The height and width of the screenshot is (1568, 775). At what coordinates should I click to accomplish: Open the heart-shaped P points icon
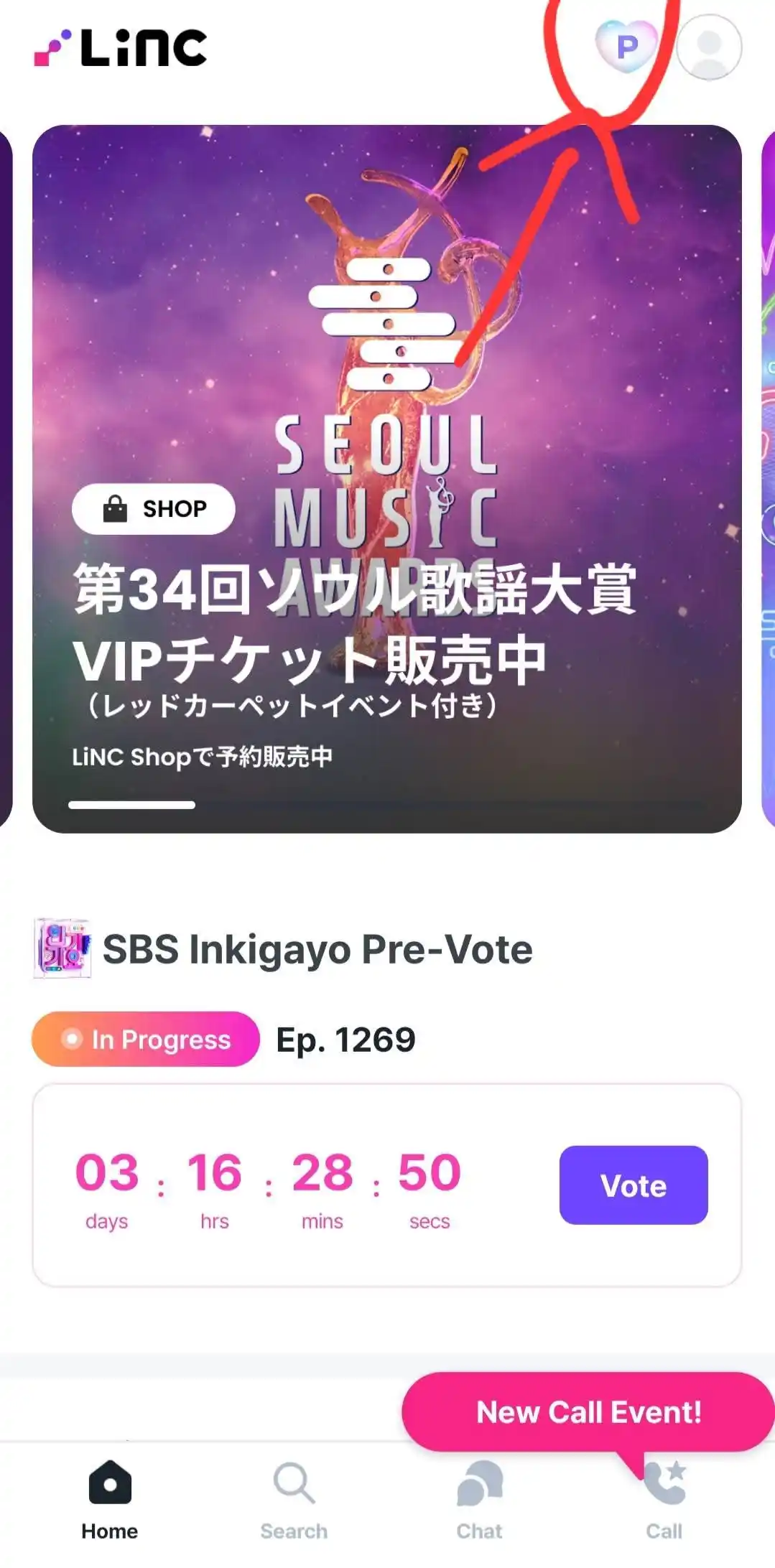point(626,47)
